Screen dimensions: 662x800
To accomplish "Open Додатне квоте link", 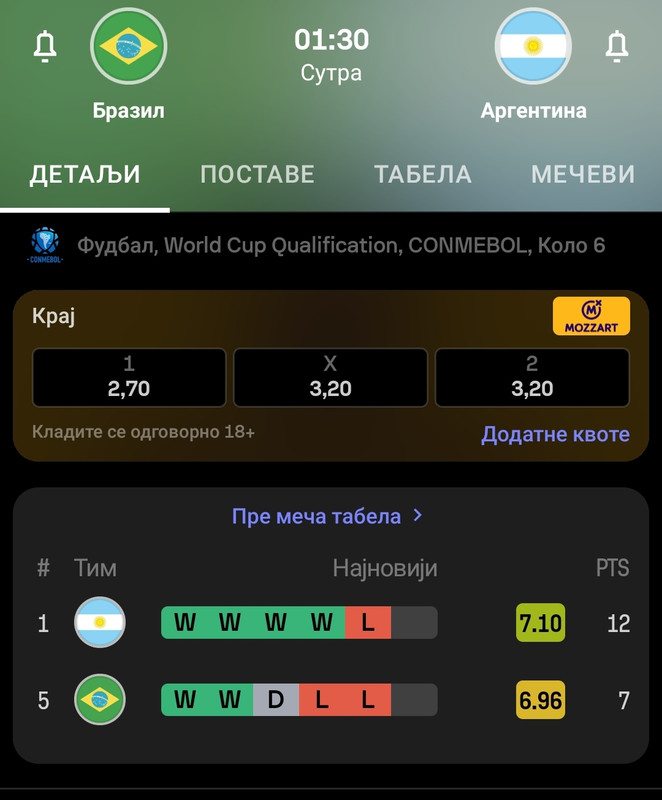I will (555, 434).
